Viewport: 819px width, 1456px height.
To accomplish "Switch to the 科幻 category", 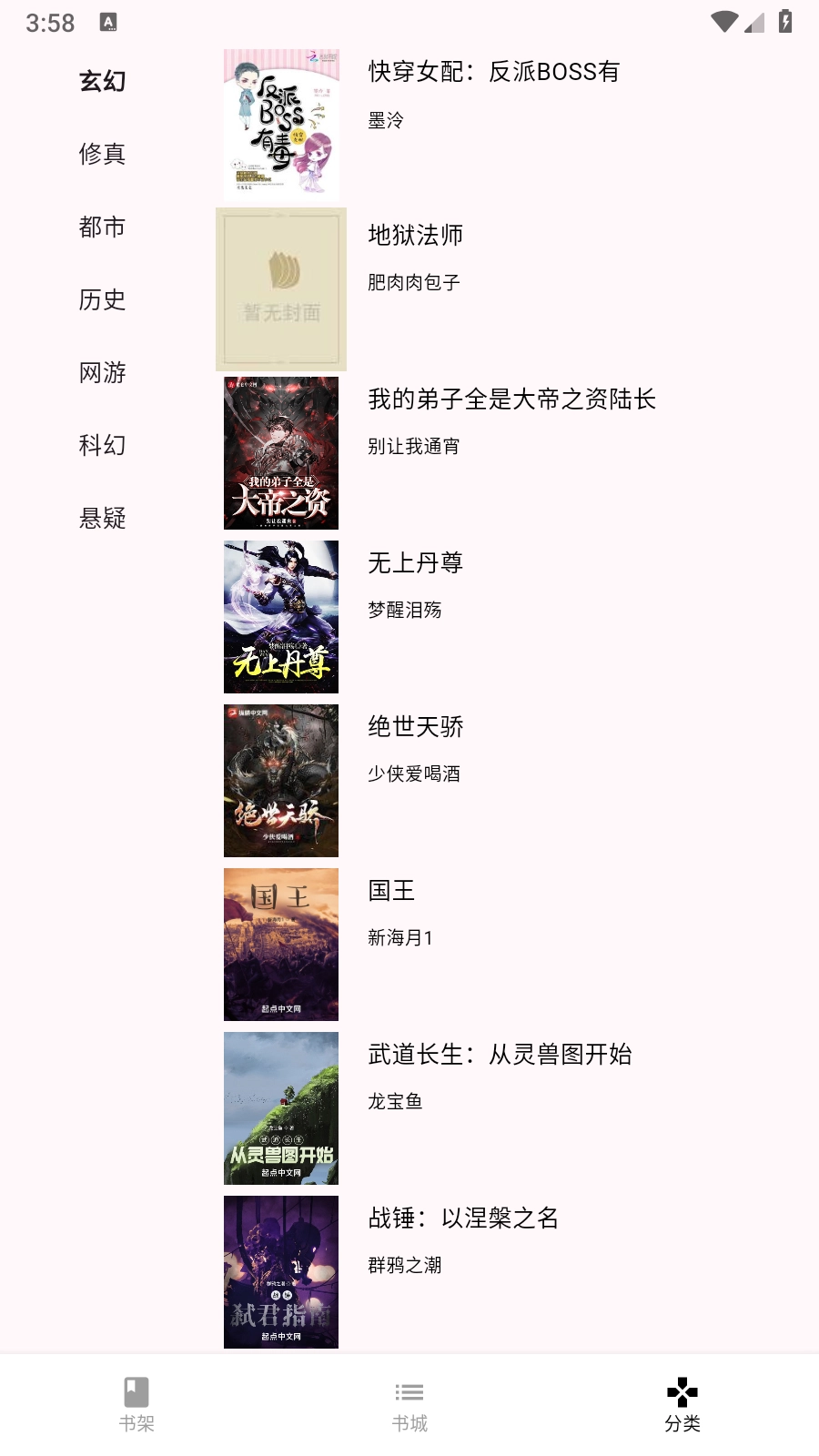I will [102, 446].
